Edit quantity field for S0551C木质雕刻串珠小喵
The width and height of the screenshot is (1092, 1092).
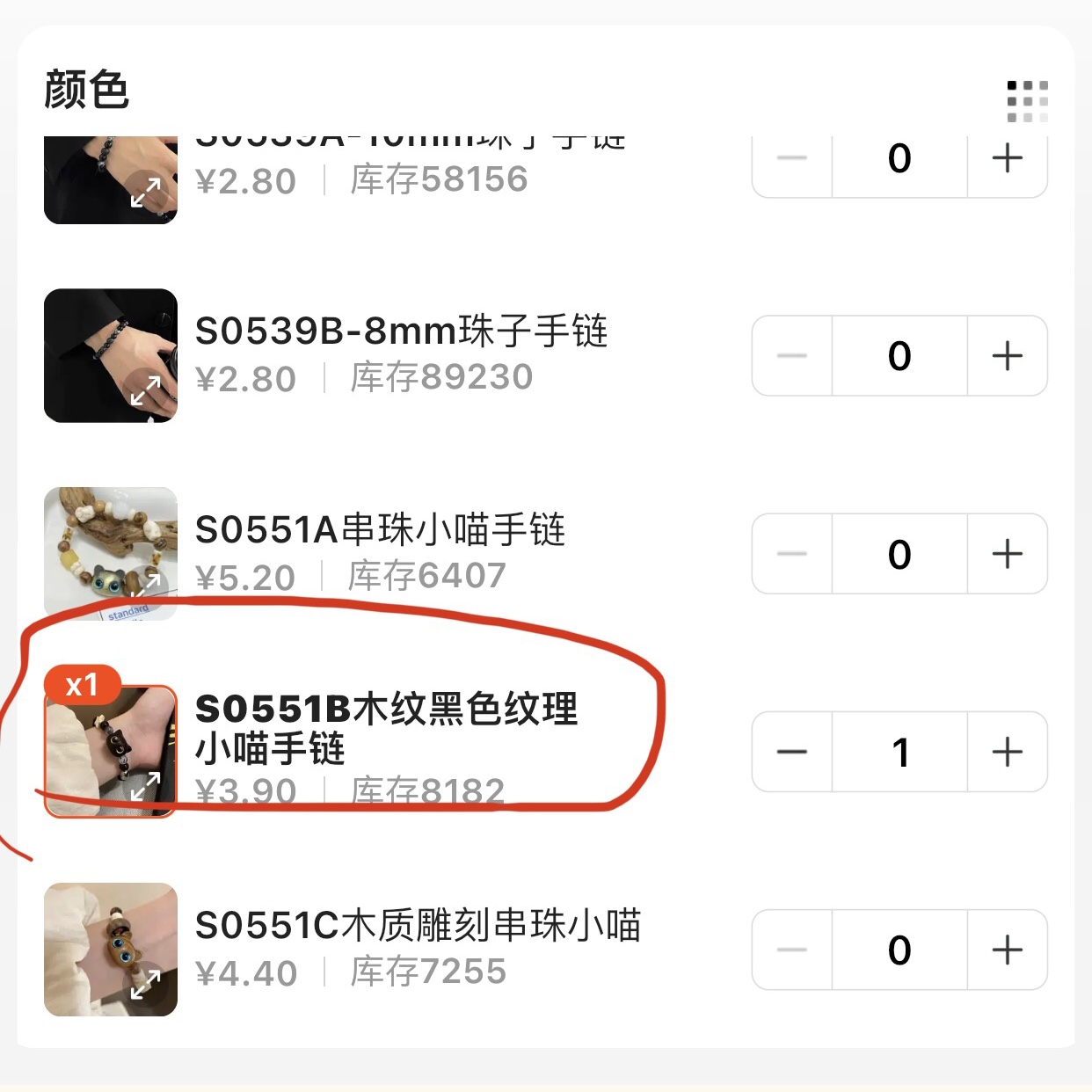point(899,950)
